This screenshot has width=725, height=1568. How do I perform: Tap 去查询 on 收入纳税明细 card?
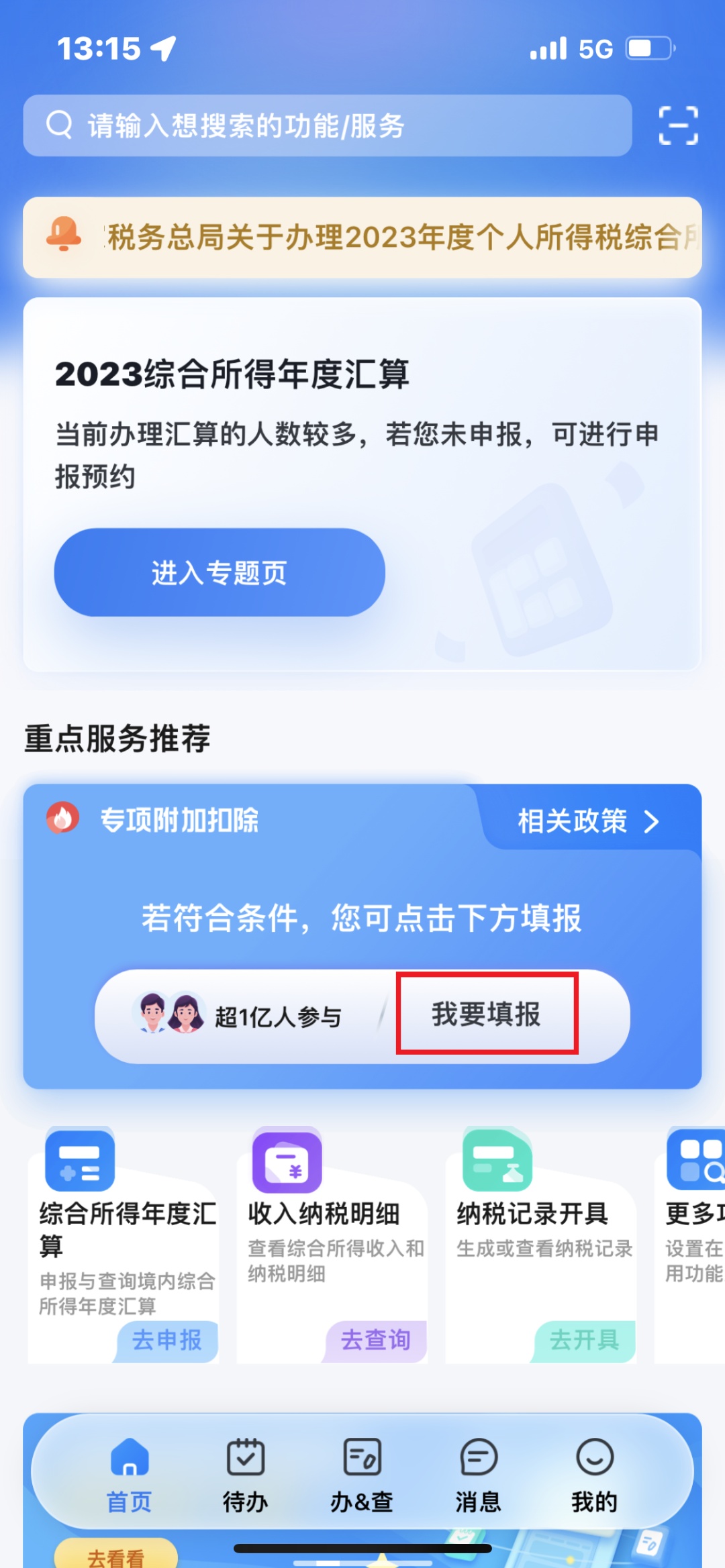pos(375,1340)
